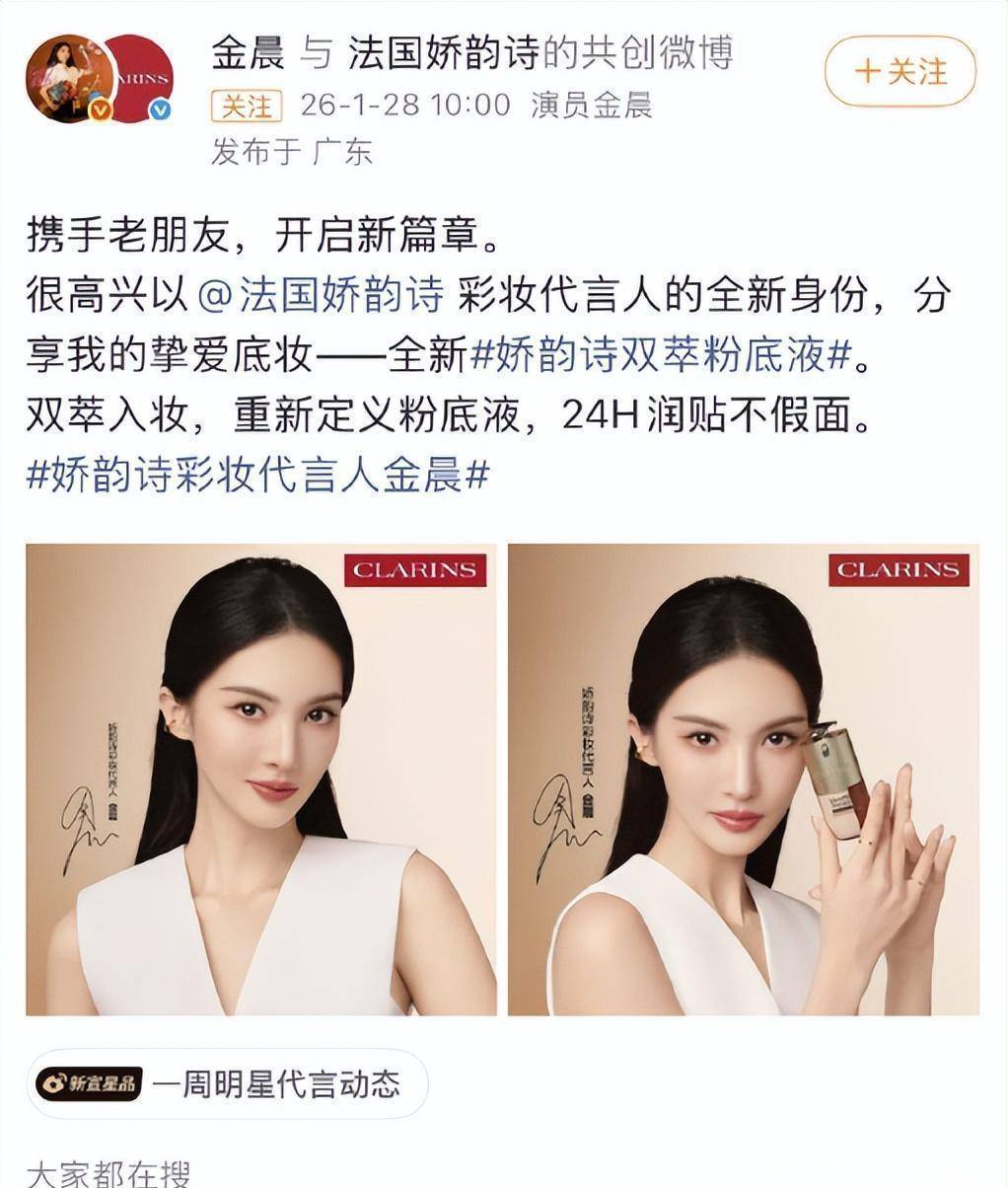Follow the account with +关注 button

pos(900,71)
